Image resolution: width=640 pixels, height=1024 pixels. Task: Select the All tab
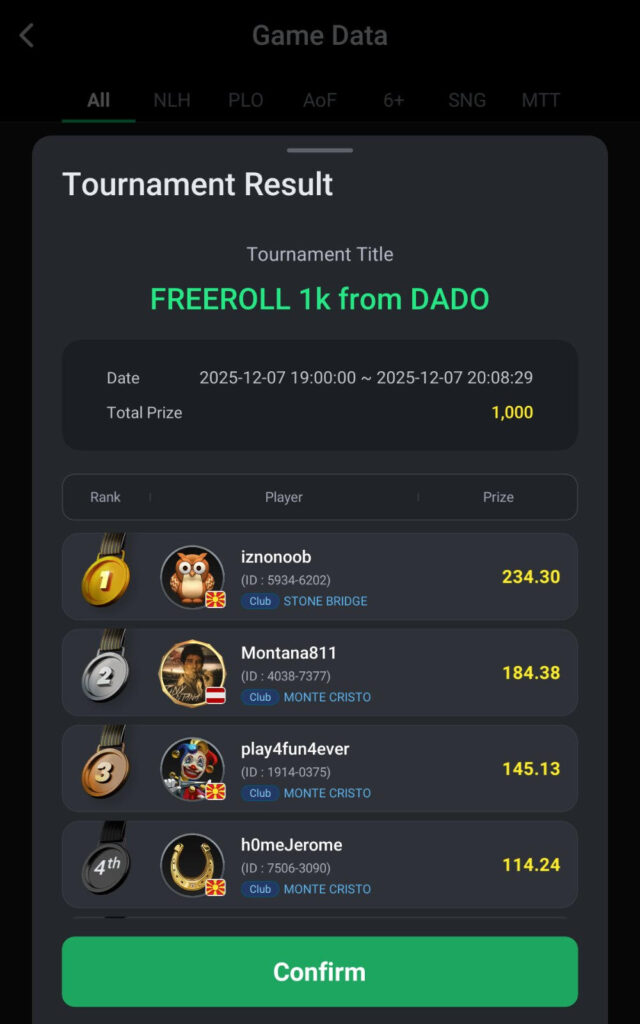point(98,100)
